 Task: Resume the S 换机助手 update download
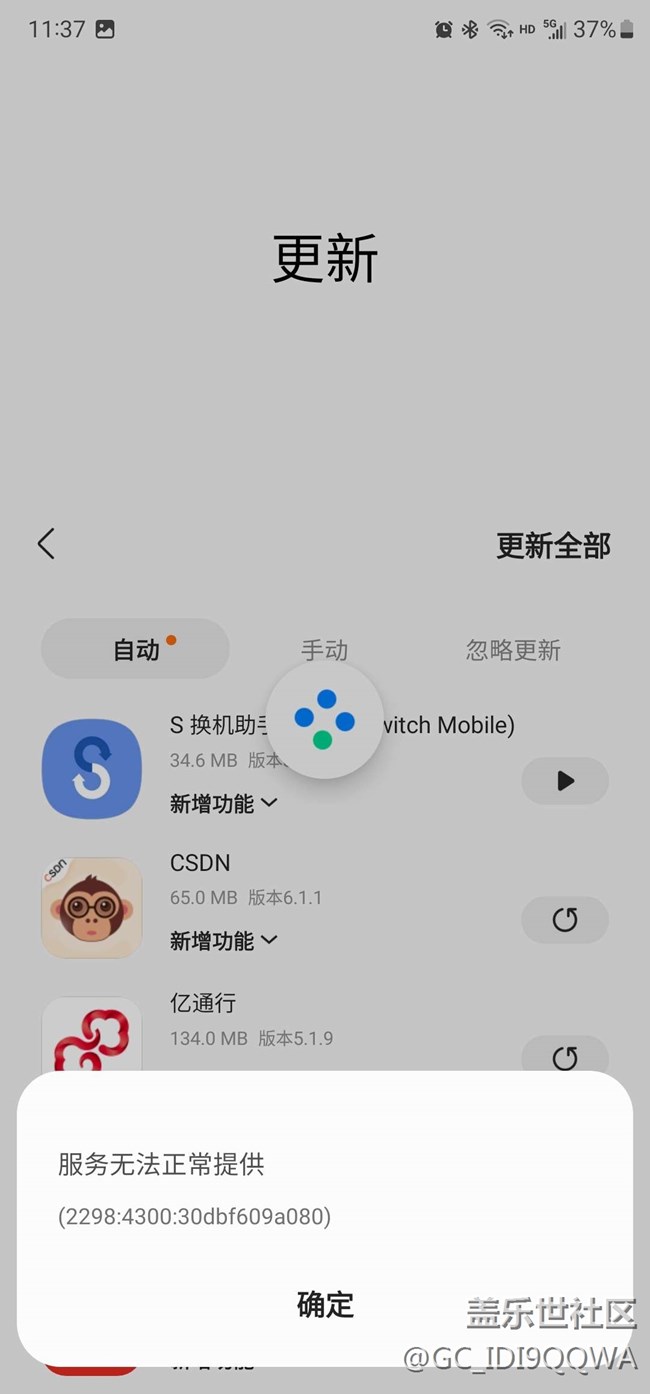click(x=565, y=781)
